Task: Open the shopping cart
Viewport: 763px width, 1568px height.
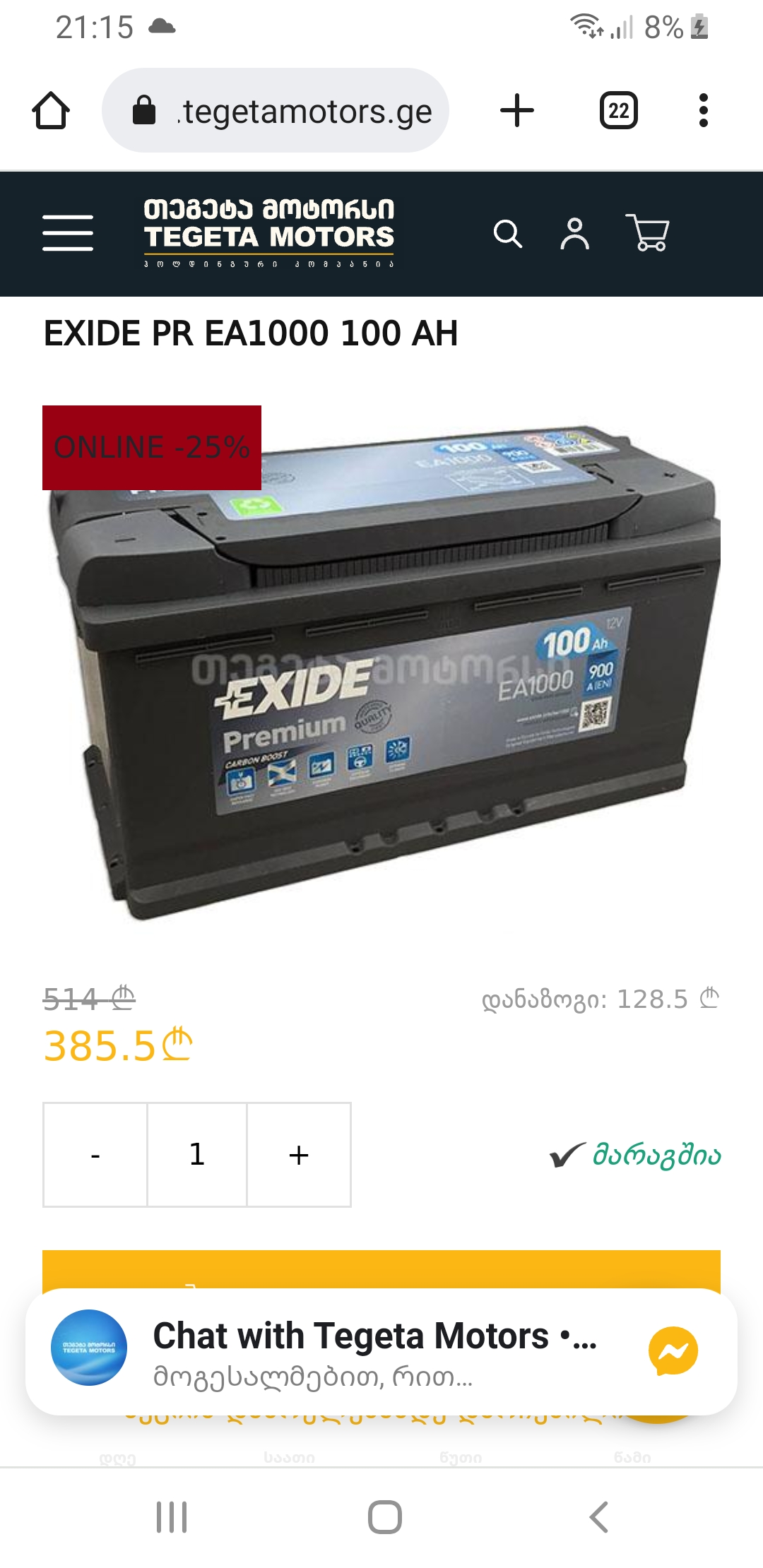Action: [x=648, y=234]
